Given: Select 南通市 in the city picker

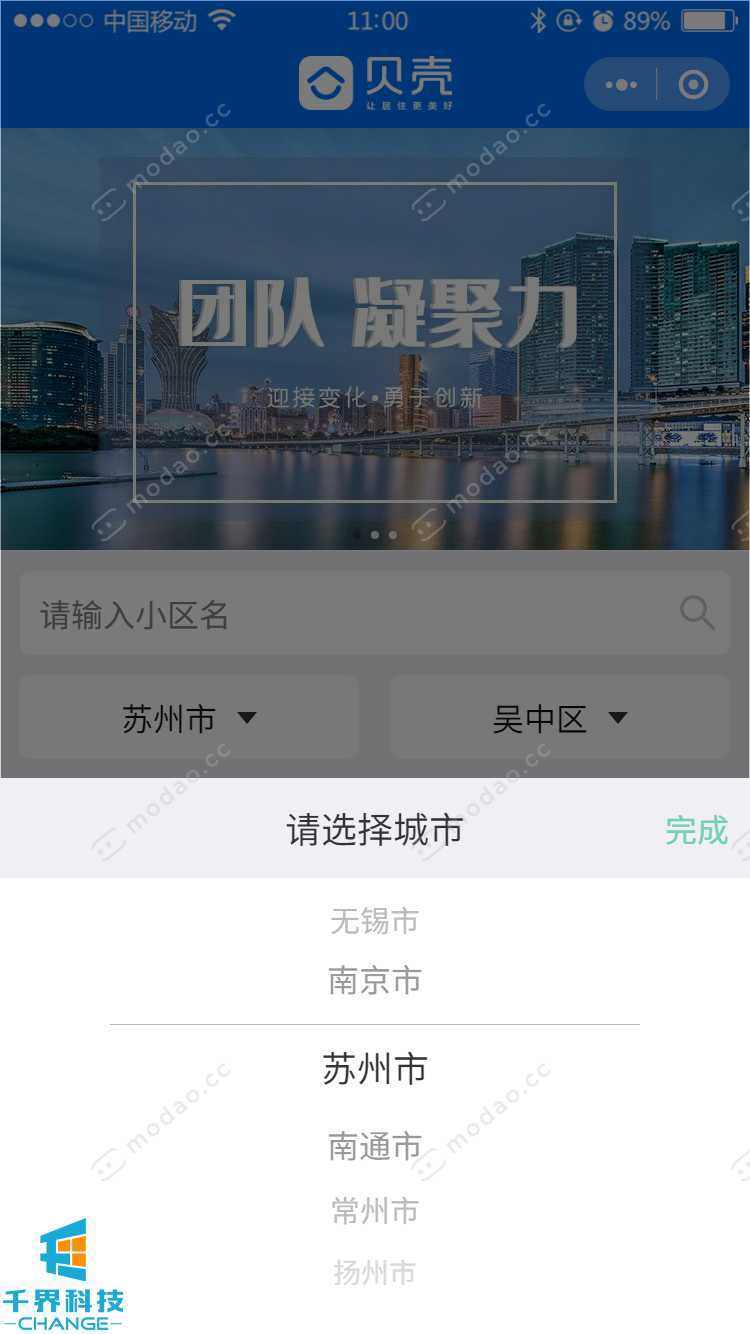Looking at the screenshot, I should 375,1146.
